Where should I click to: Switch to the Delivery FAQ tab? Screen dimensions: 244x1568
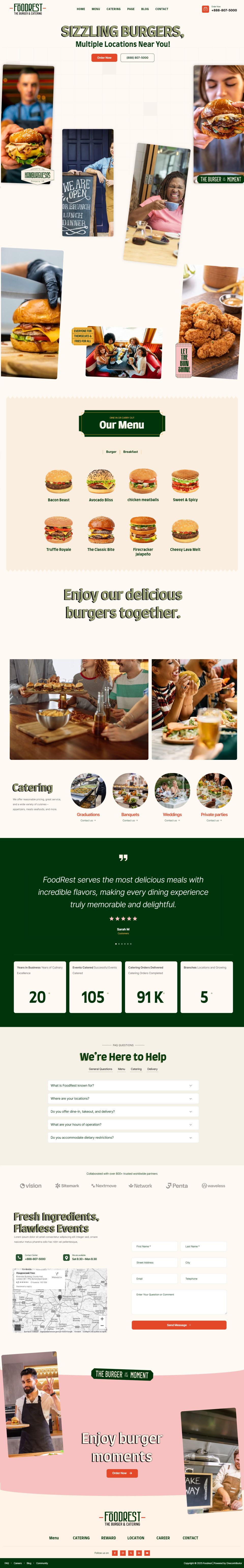point(152,1069)
